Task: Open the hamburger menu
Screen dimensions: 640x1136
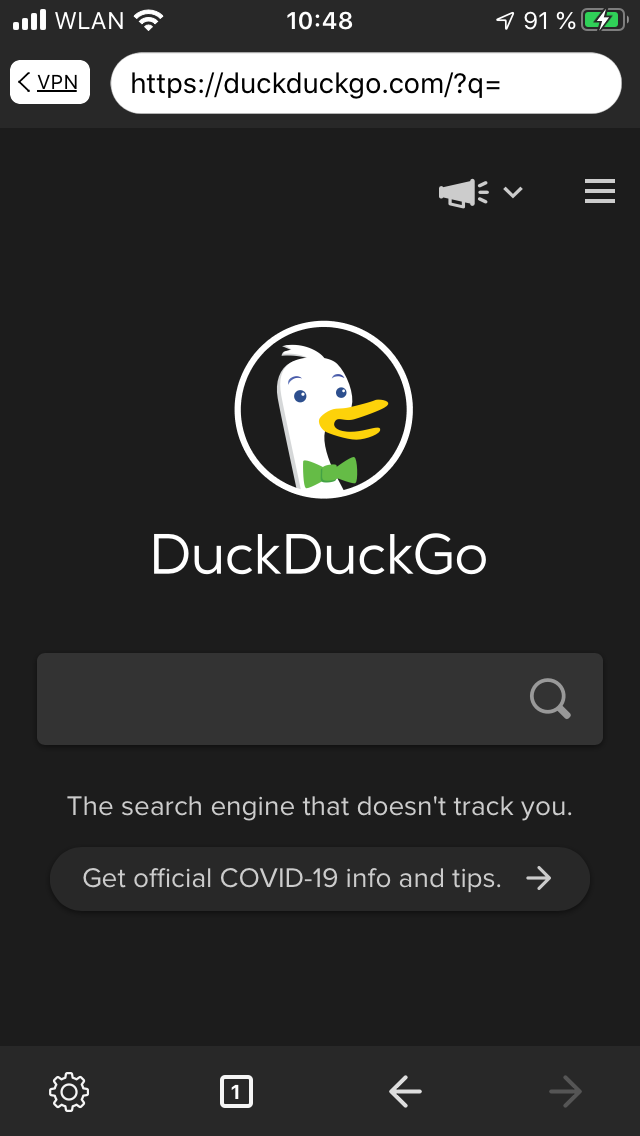Action: [599, 192]
